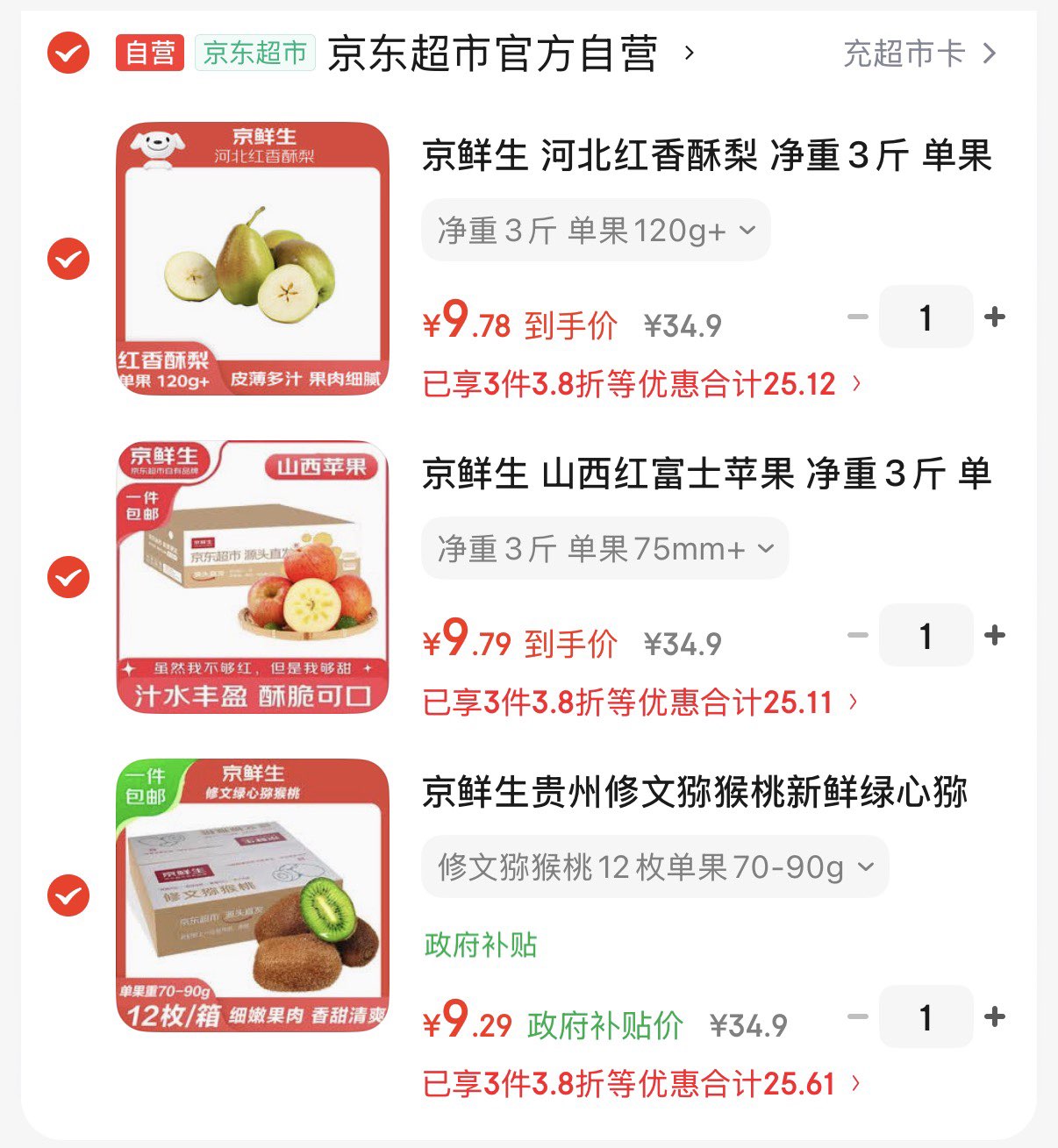Decrease quantity of 山西红富士苹果
The height and width of the screenshot is (1148, 1058).
[858, 635]
